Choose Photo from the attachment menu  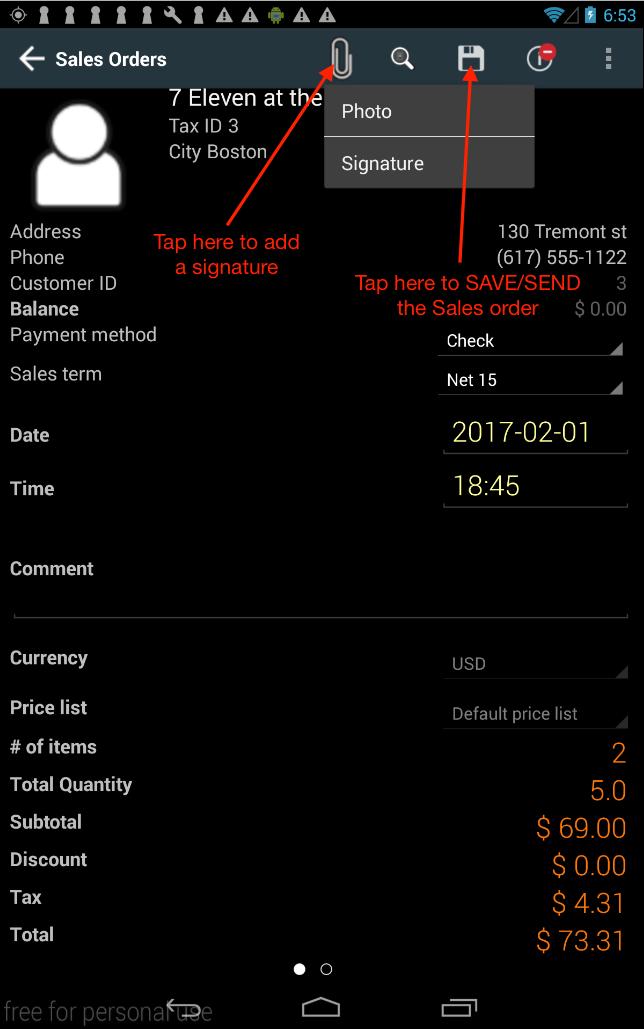pos(429,112)
